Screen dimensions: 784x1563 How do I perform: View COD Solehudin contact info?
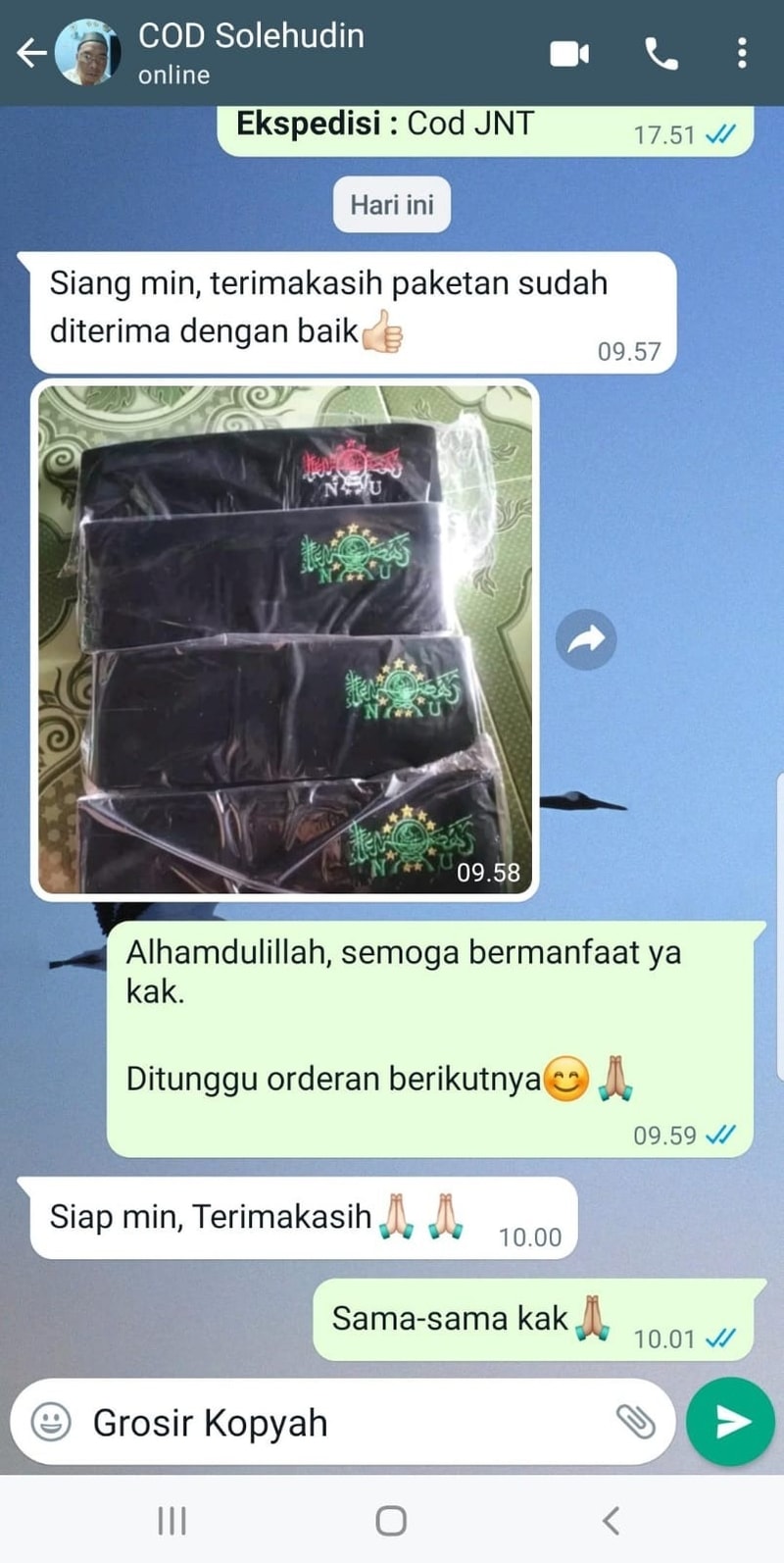click(251, 53)
